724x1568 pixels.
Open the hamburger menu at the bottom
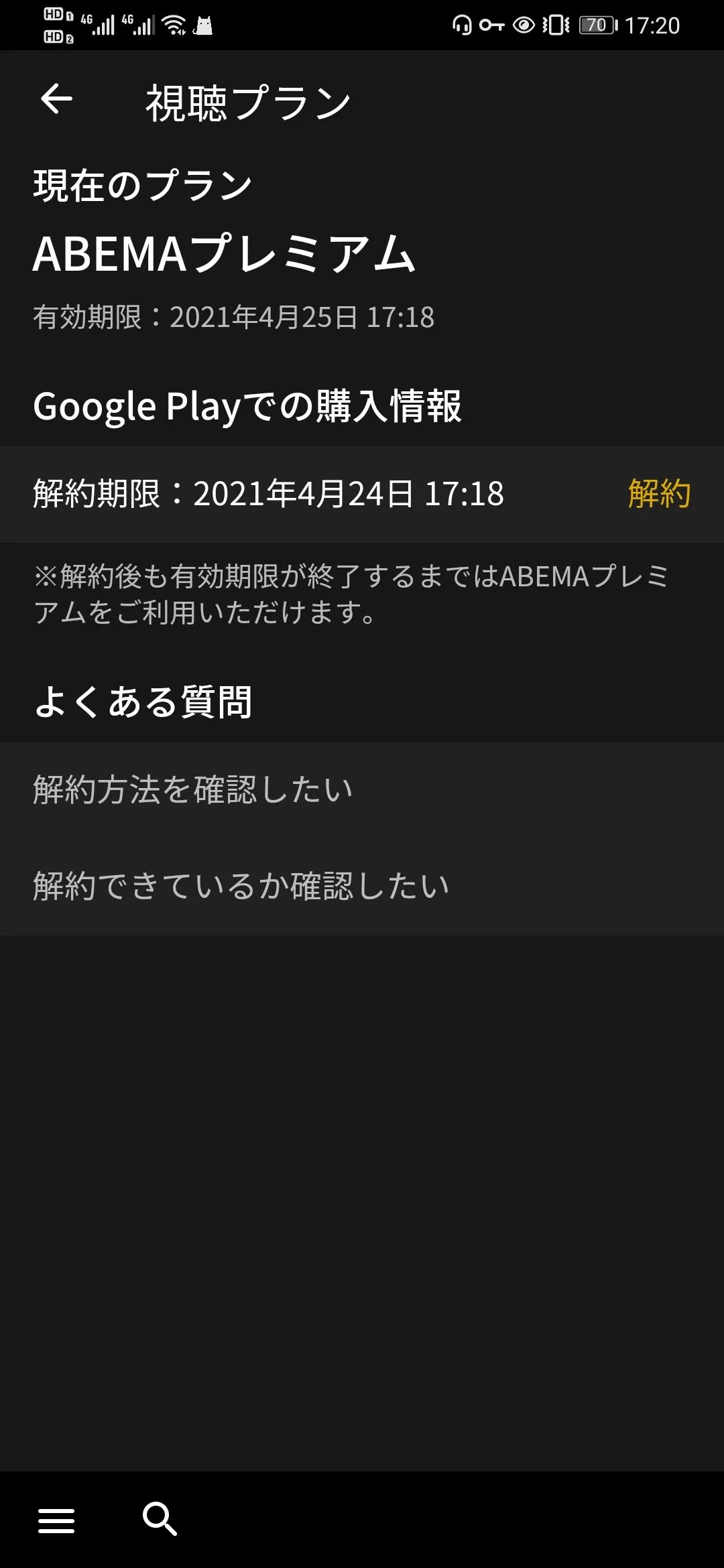pyautogui.click(x=56, y=1520)
